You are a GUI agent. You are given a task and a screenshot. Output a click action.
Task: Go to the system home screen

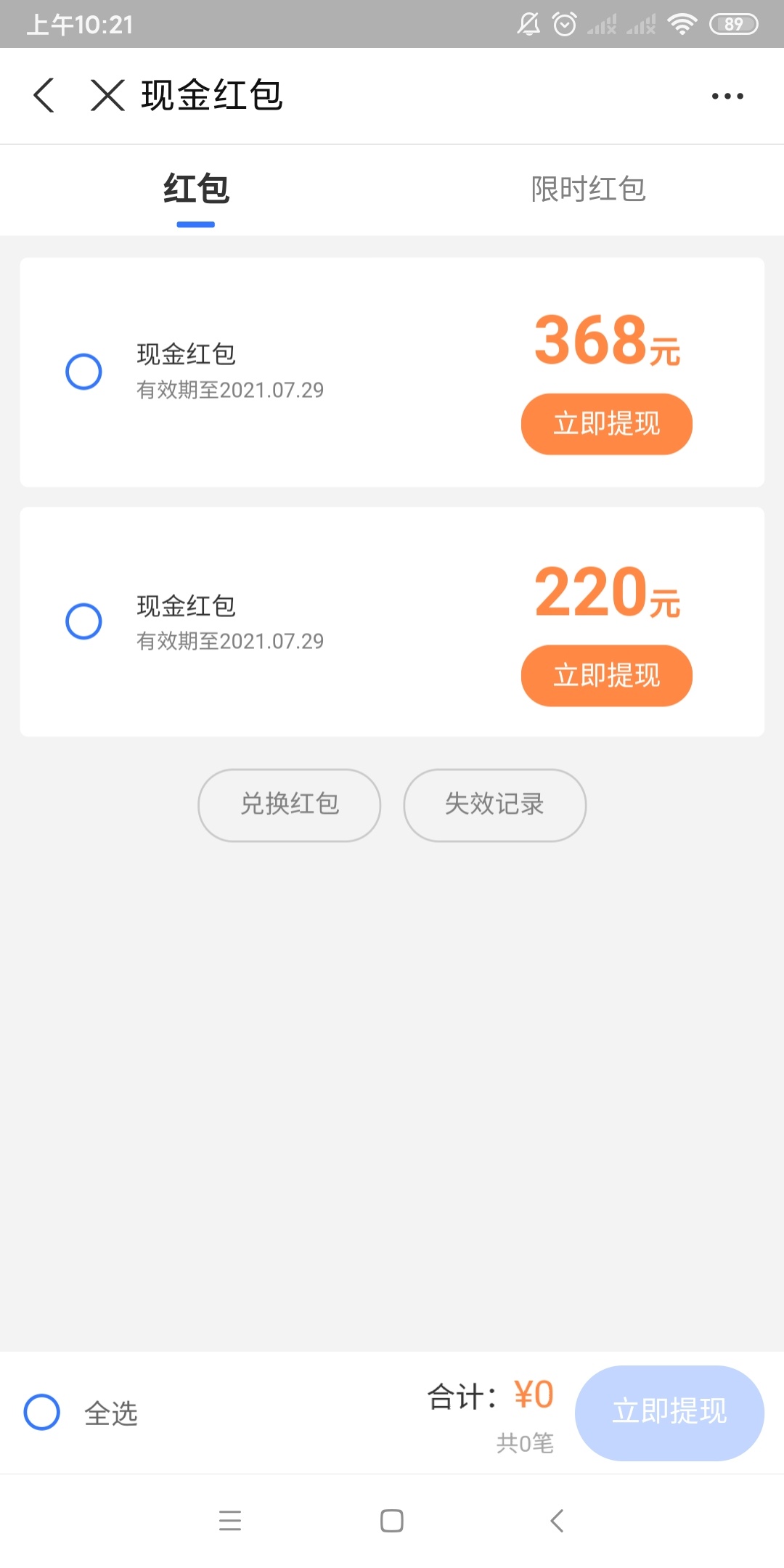click(392, 1520)
